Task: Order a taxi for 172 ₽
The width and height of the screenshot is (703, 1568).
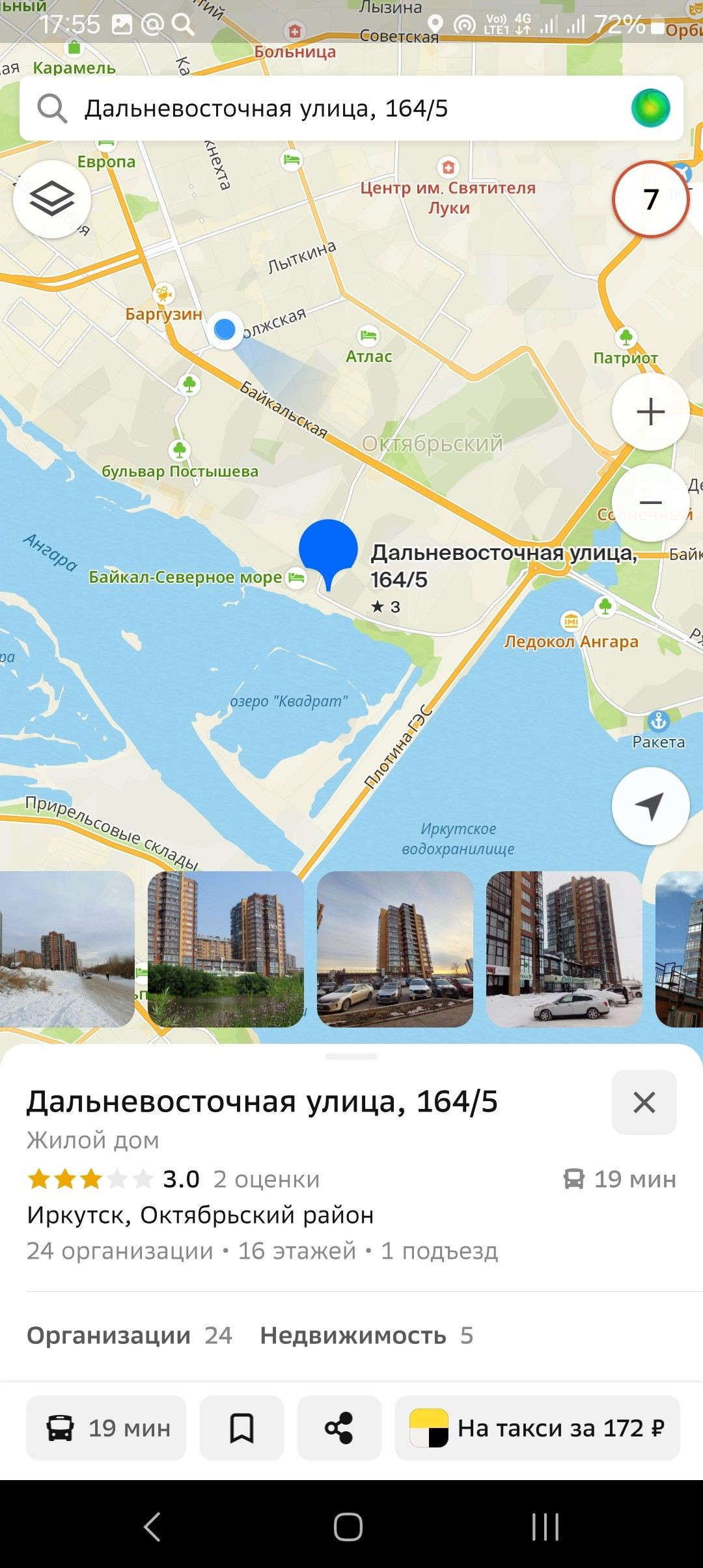Action: pos(537,1428)
